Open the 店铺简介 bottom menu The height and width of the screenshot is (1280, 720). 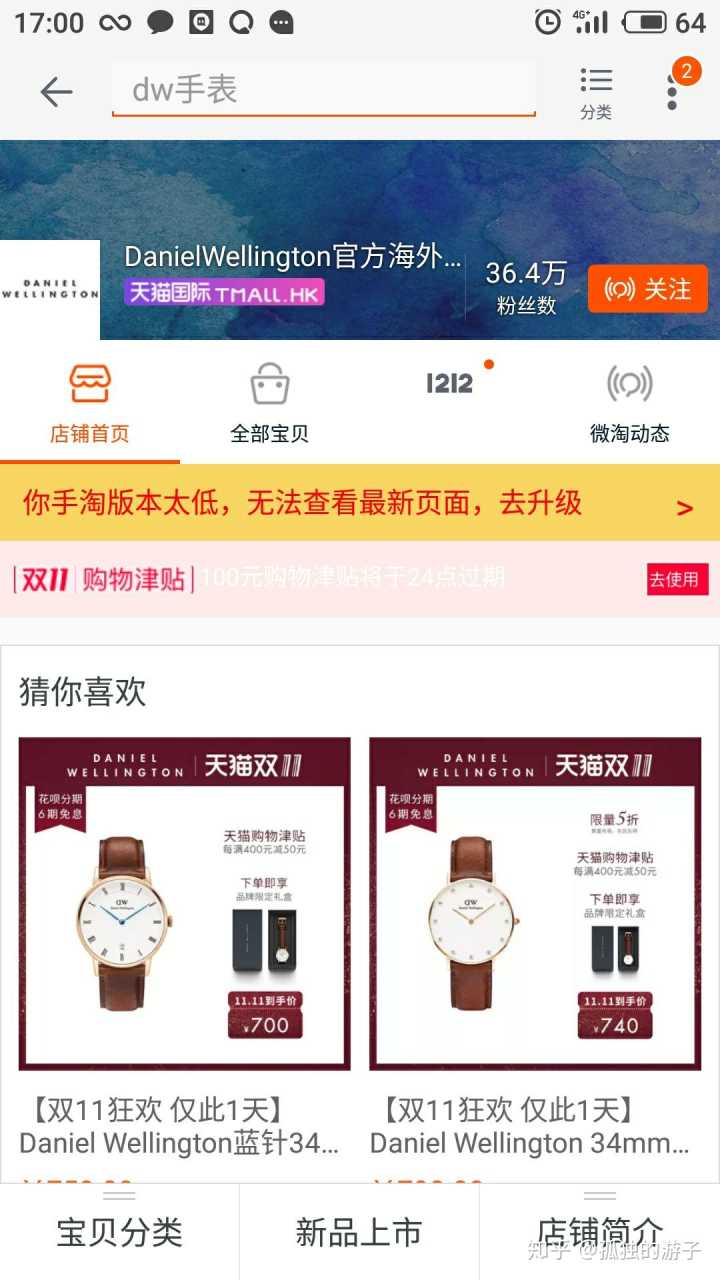click(599, 1232)
